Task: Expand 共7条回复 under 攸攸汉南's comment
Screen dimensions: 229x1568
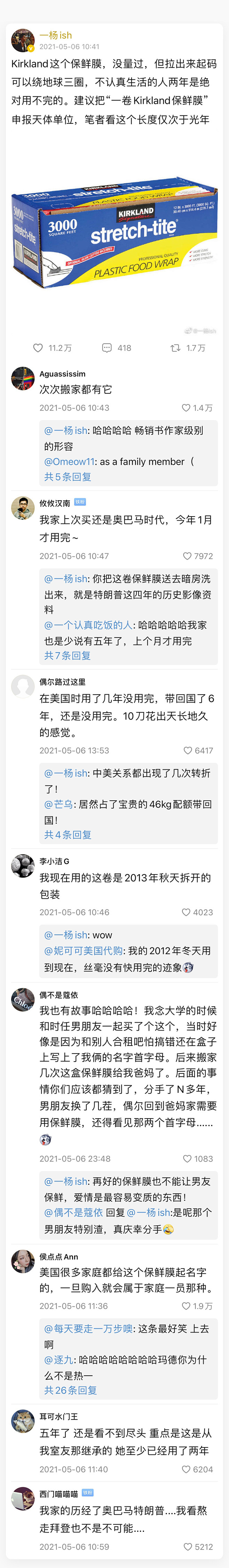Action: pos(68,655)
